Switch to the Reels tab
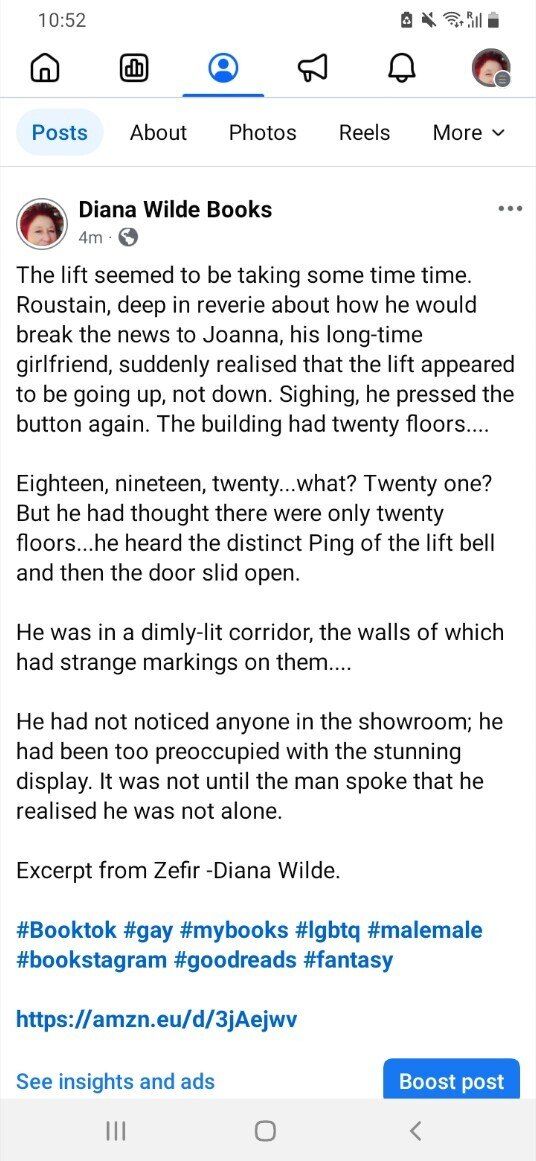 point(364,133)
